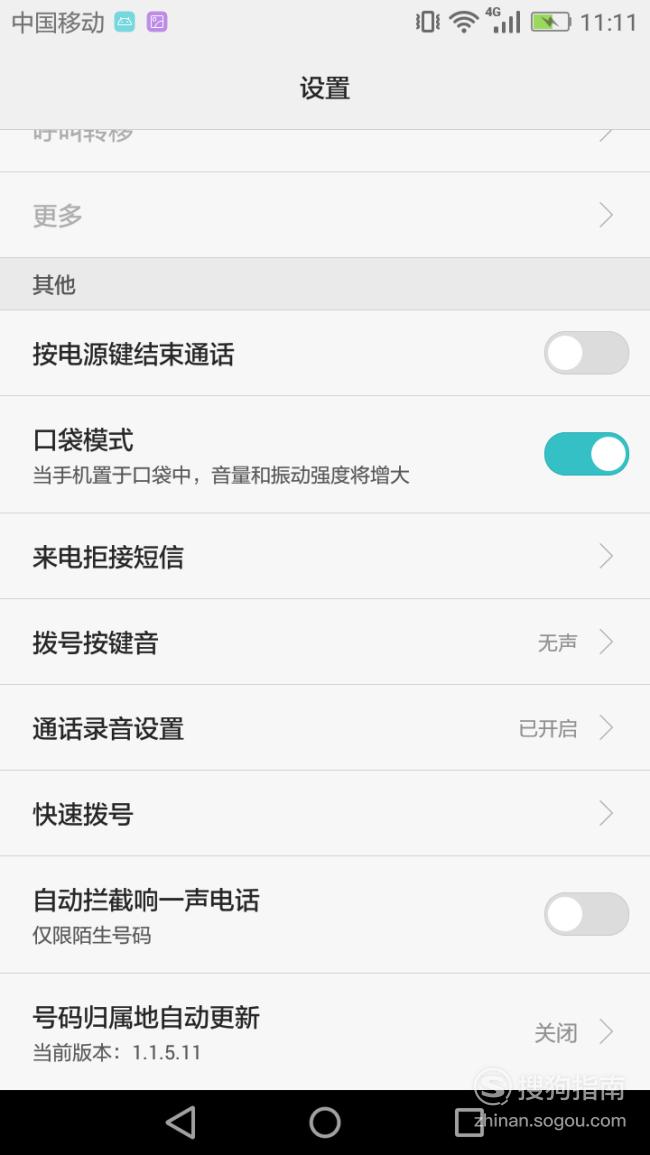
Task: Tap the system back button
Action: coord(181,1123)
